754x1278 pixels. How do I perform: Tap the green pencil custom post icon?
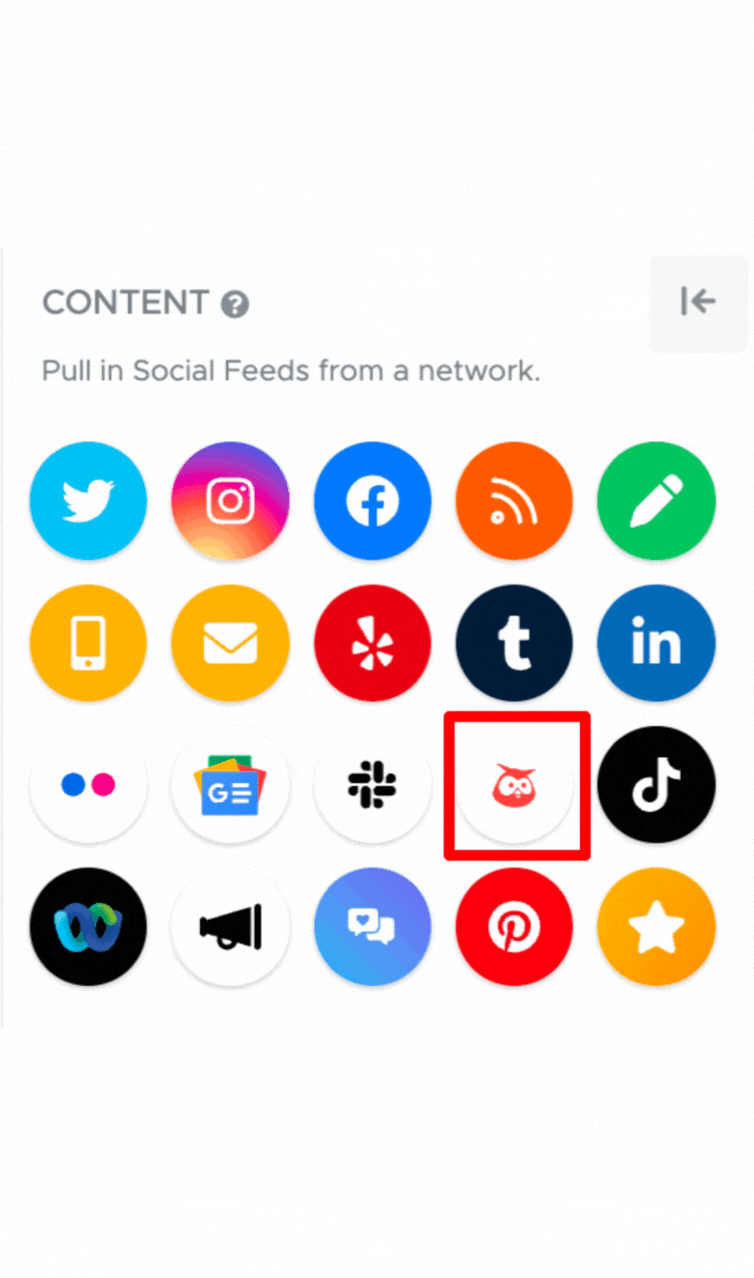coord(656,500)
